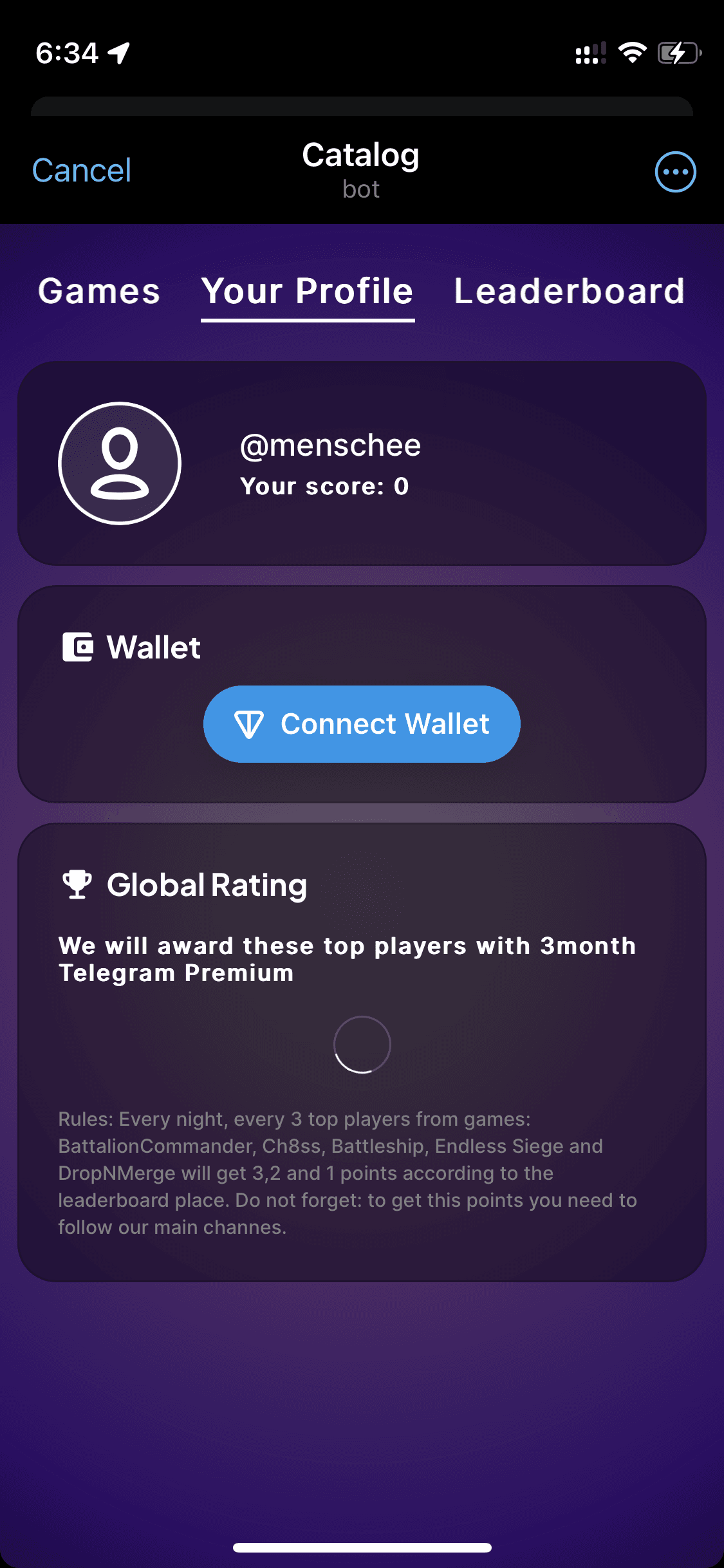Tap the Connect Wallet button
724x1568 pixels.
(x=362, y=724)
